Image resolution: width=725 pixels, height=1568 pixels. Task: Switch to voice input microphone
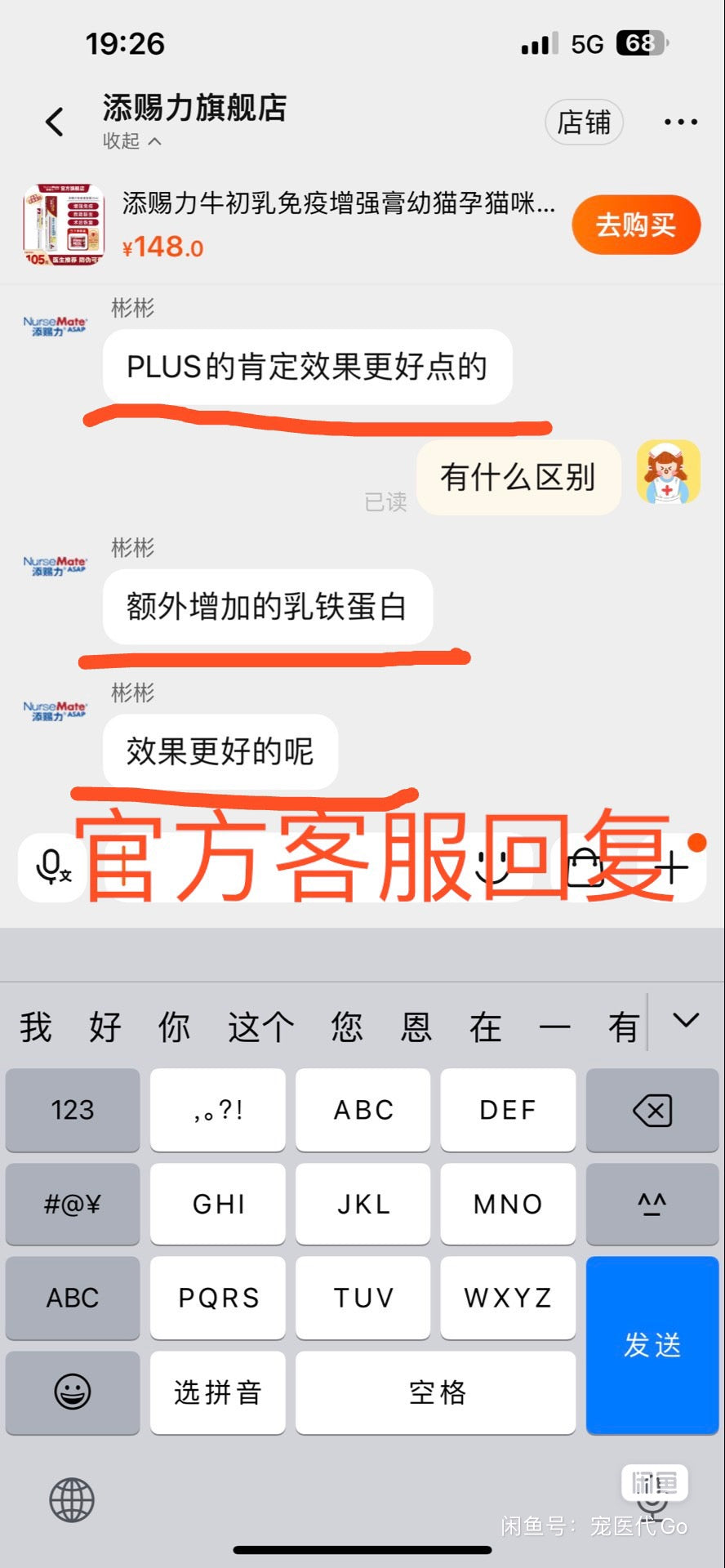53,867
